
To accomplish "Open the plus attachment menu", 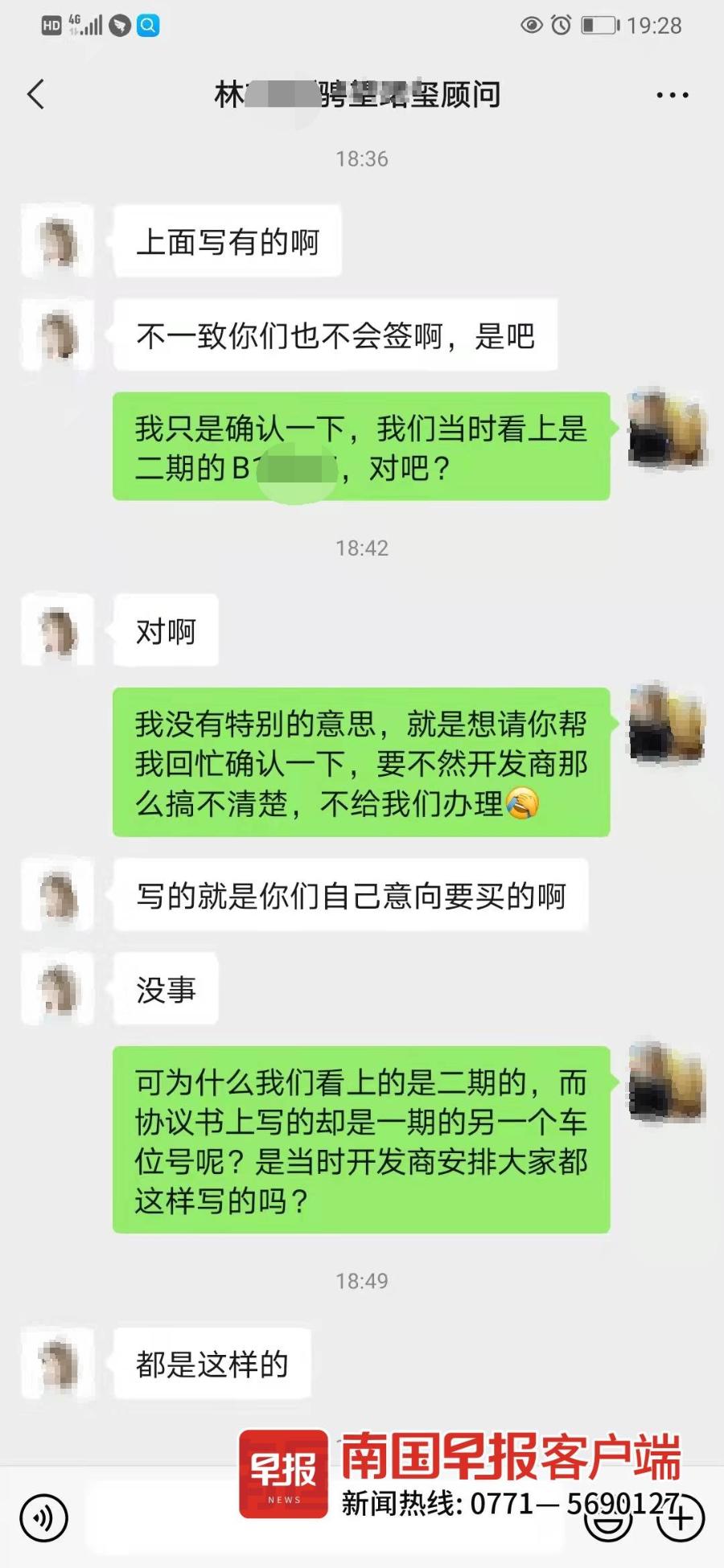I will [x=681, y=1518].
